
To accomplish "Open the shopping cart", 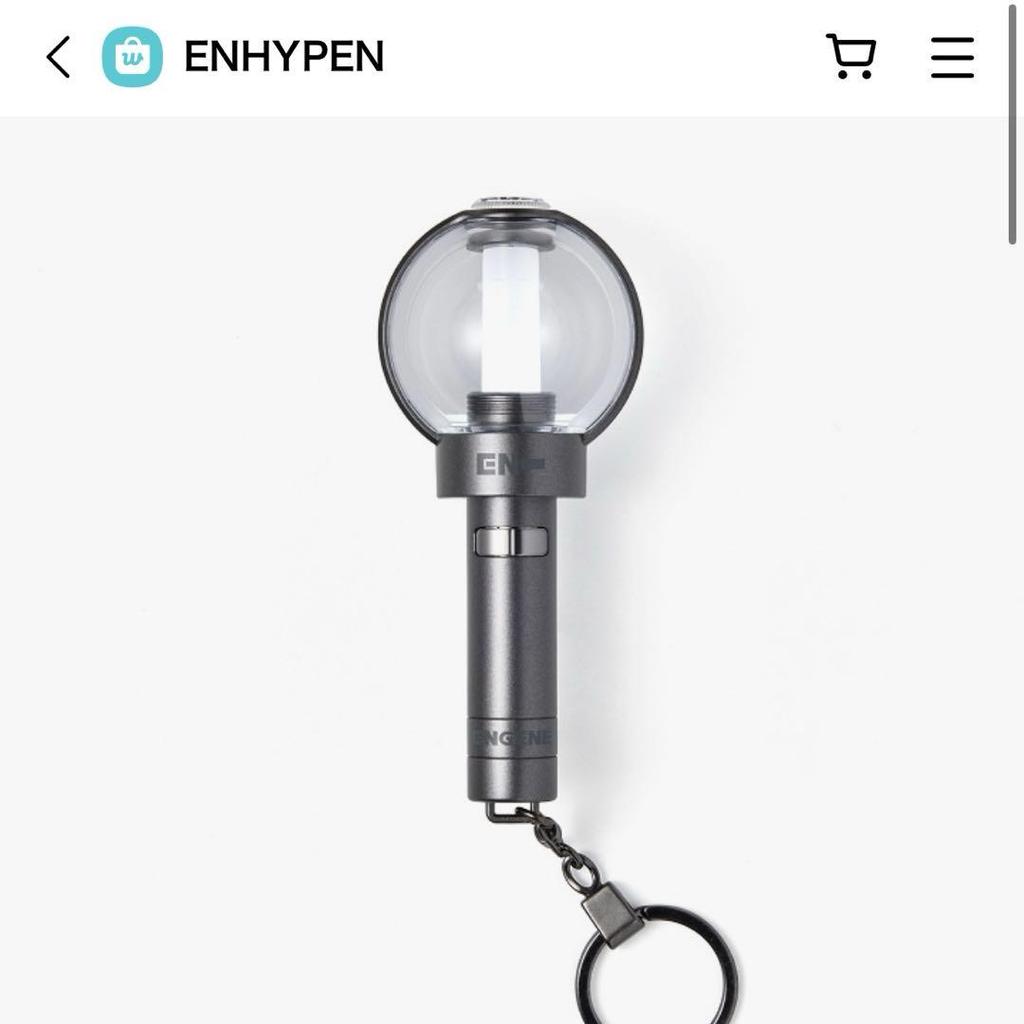I will [x=851, y=57].
